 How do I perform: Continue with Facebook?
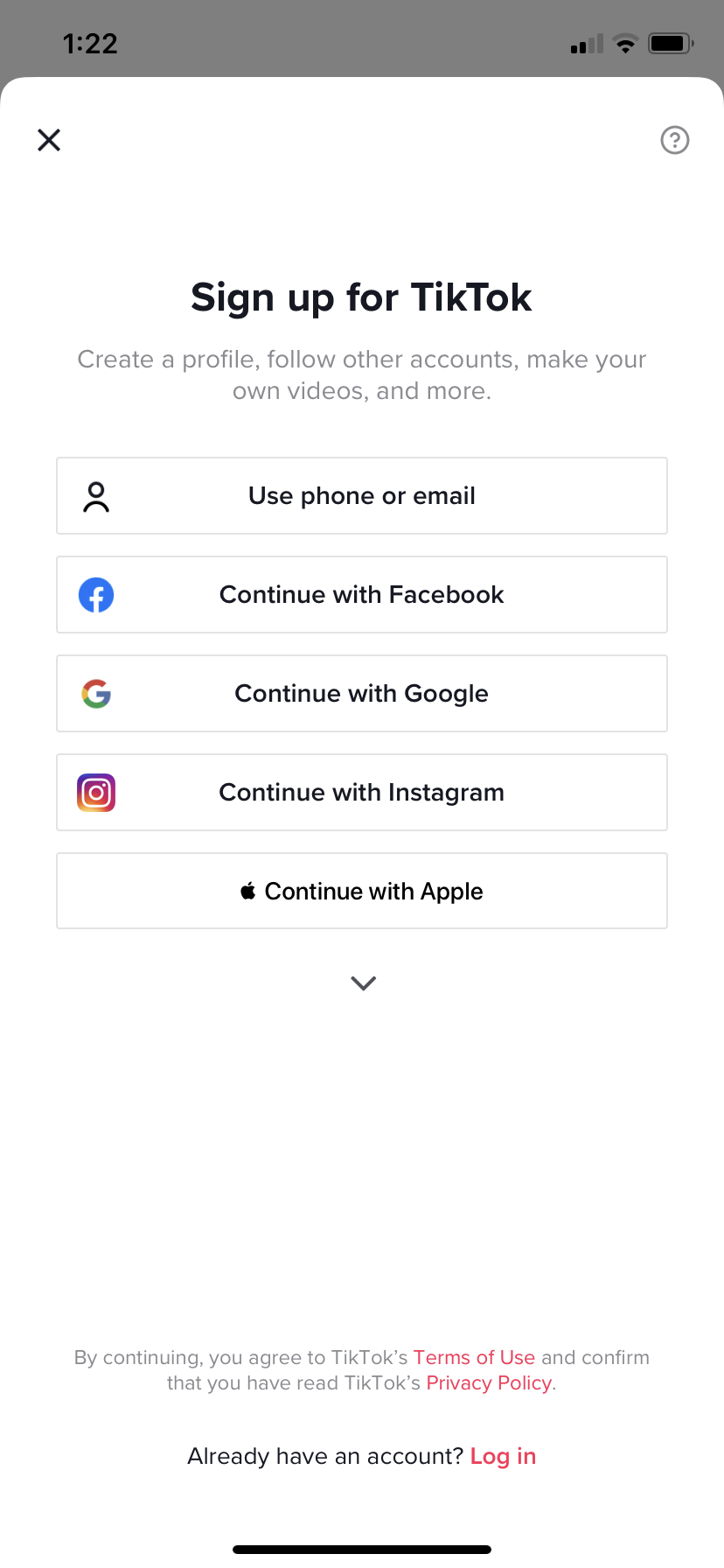point(362,594)
